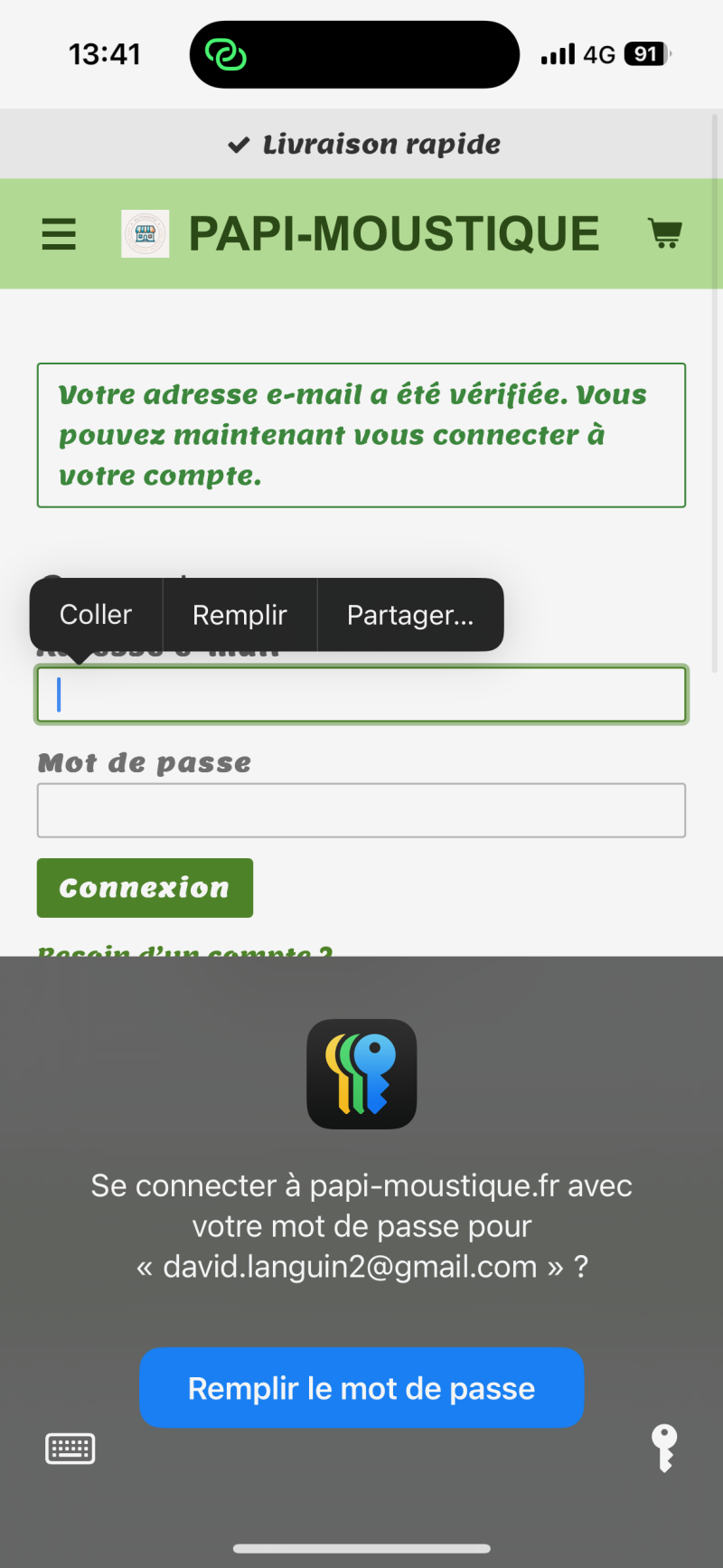This screenshot has width=723, height=1568.
Task: Open the hamburger menu
Action: [x=59, y=234]
